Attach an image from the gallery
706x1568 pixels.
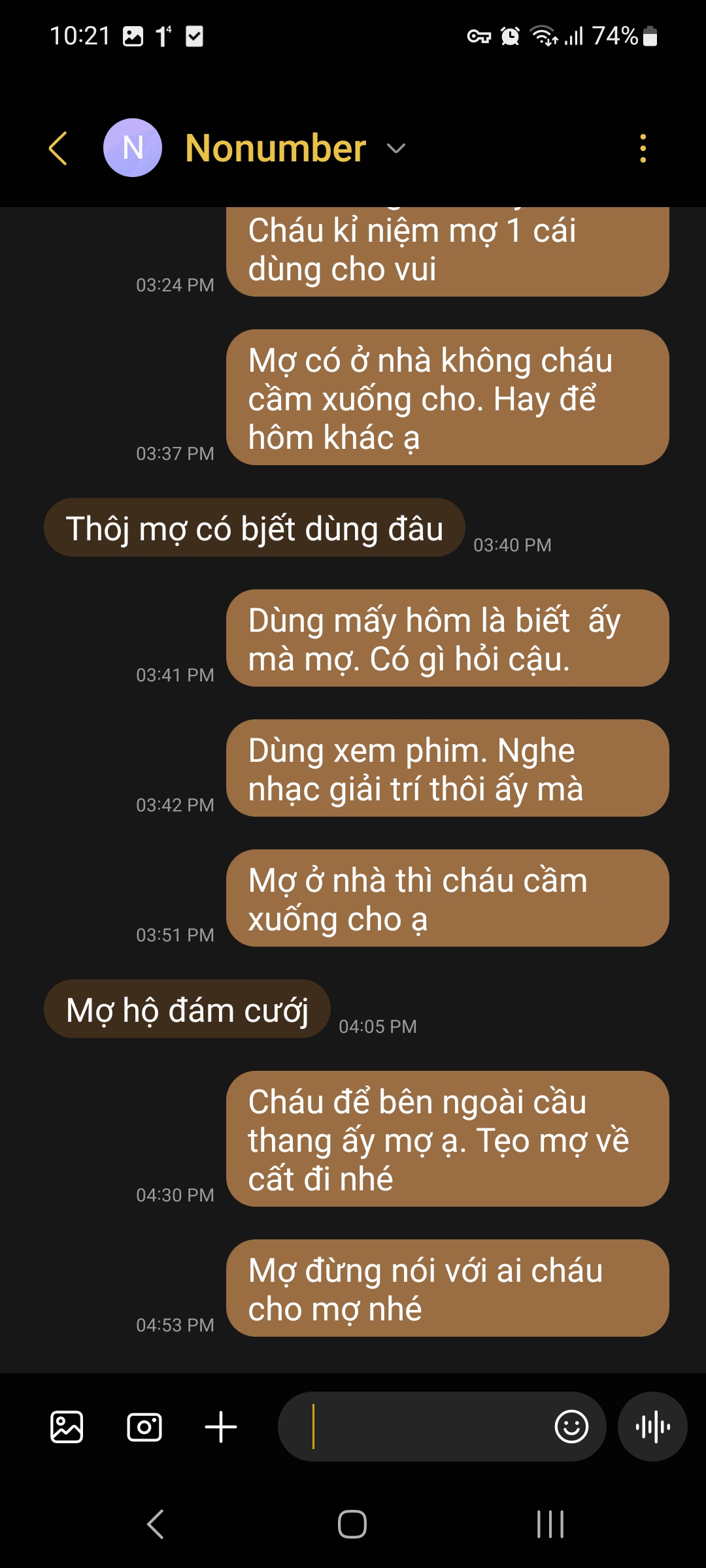(67, 1427)
